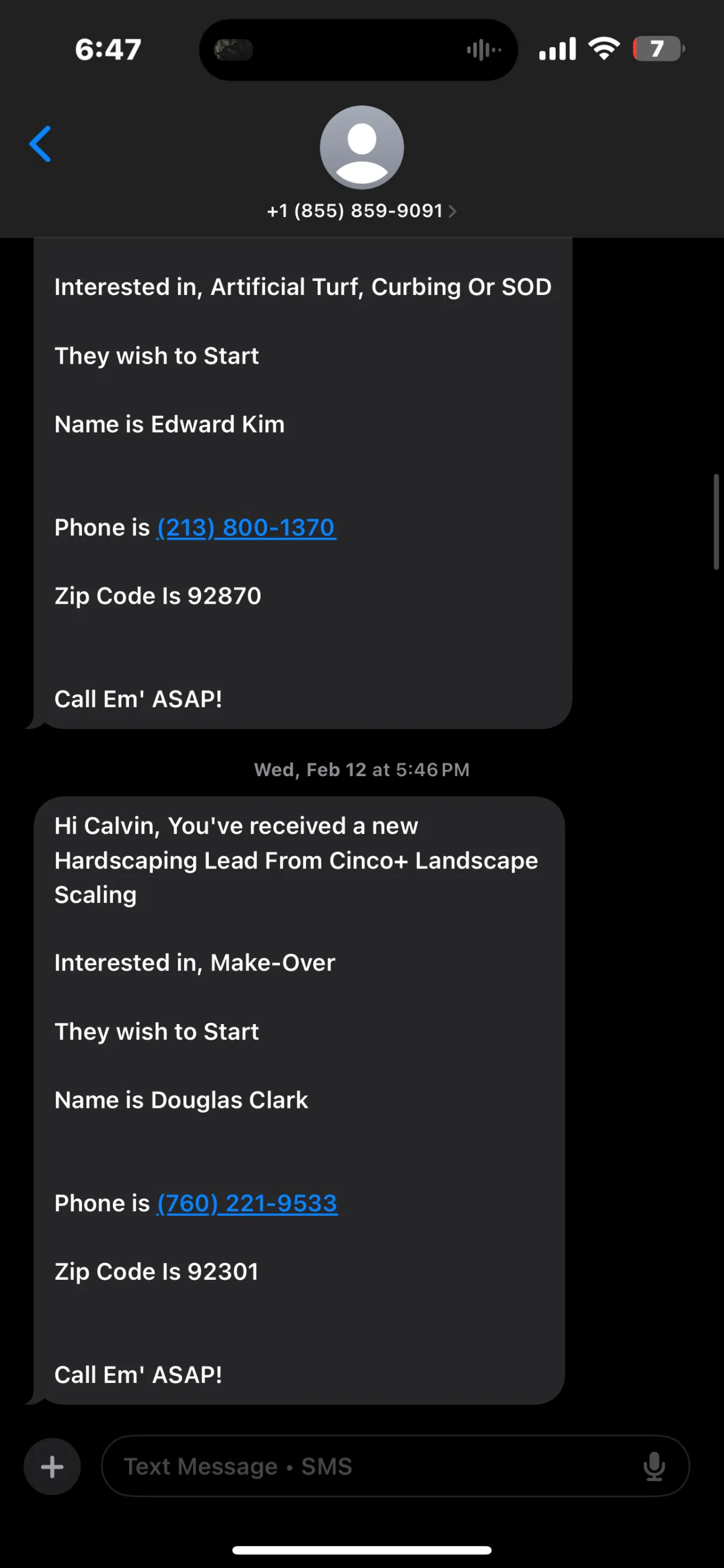
Task: Open the plus attachments menu
Action: click(52, 1466)
